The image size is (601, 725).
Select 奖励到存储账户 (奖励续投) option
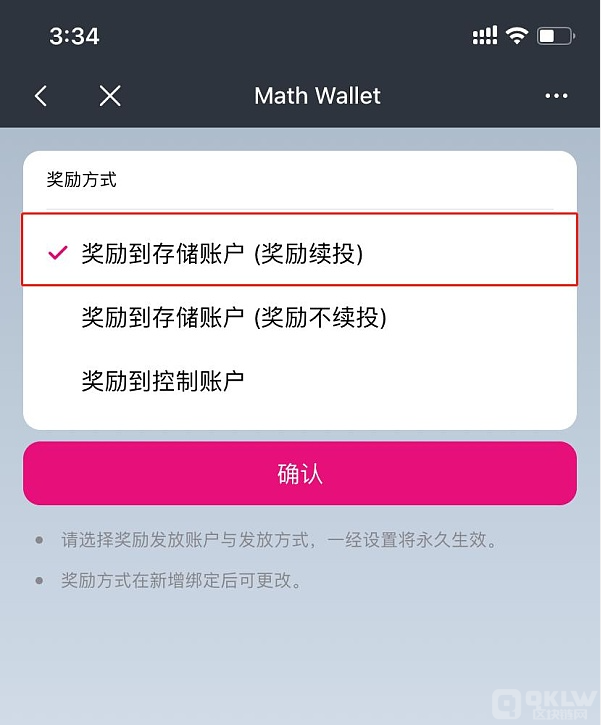click(222, 254)
